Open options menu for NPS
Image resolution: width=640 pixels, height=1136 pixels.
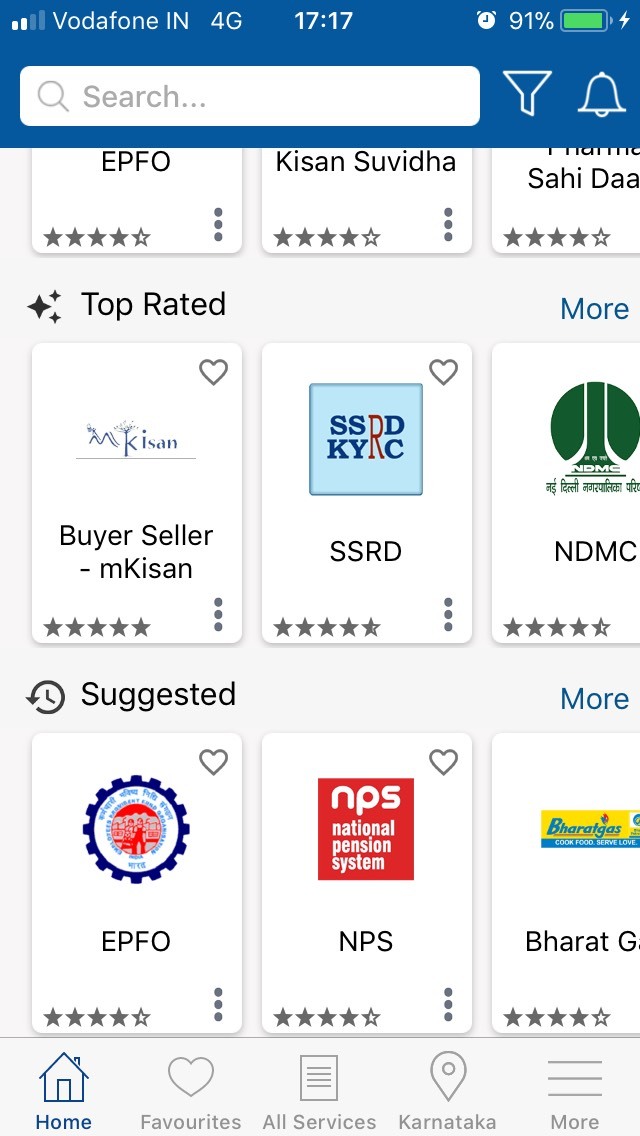[448, 1004]
